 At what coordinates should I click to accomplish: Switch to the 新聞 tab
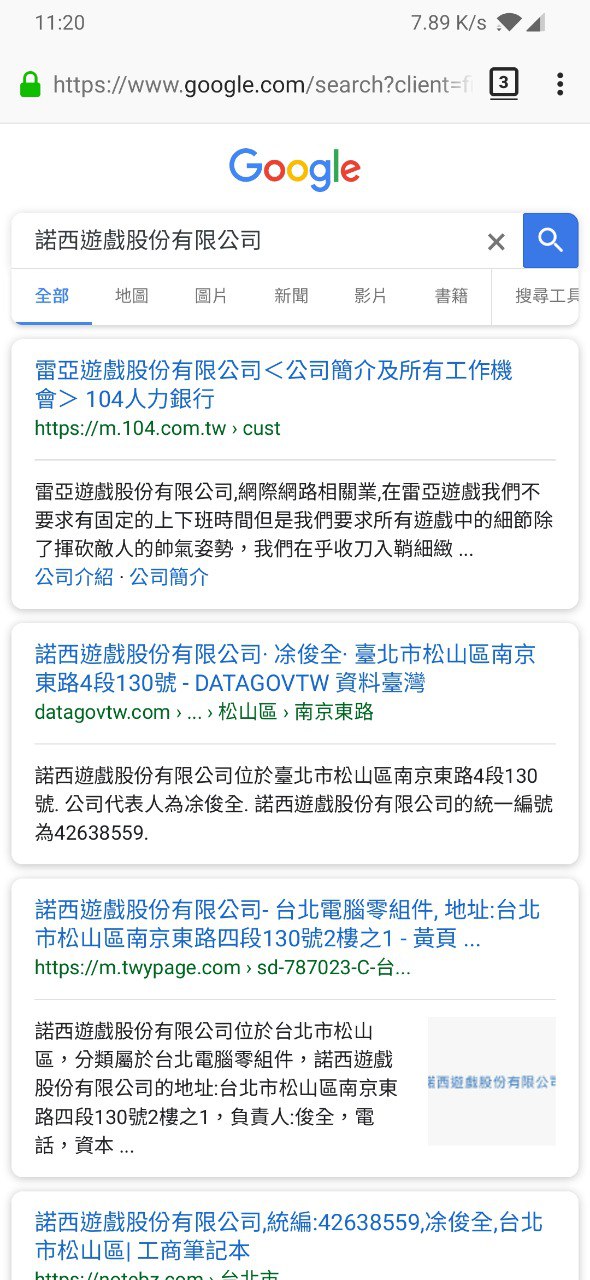click(x=291, y=296)
